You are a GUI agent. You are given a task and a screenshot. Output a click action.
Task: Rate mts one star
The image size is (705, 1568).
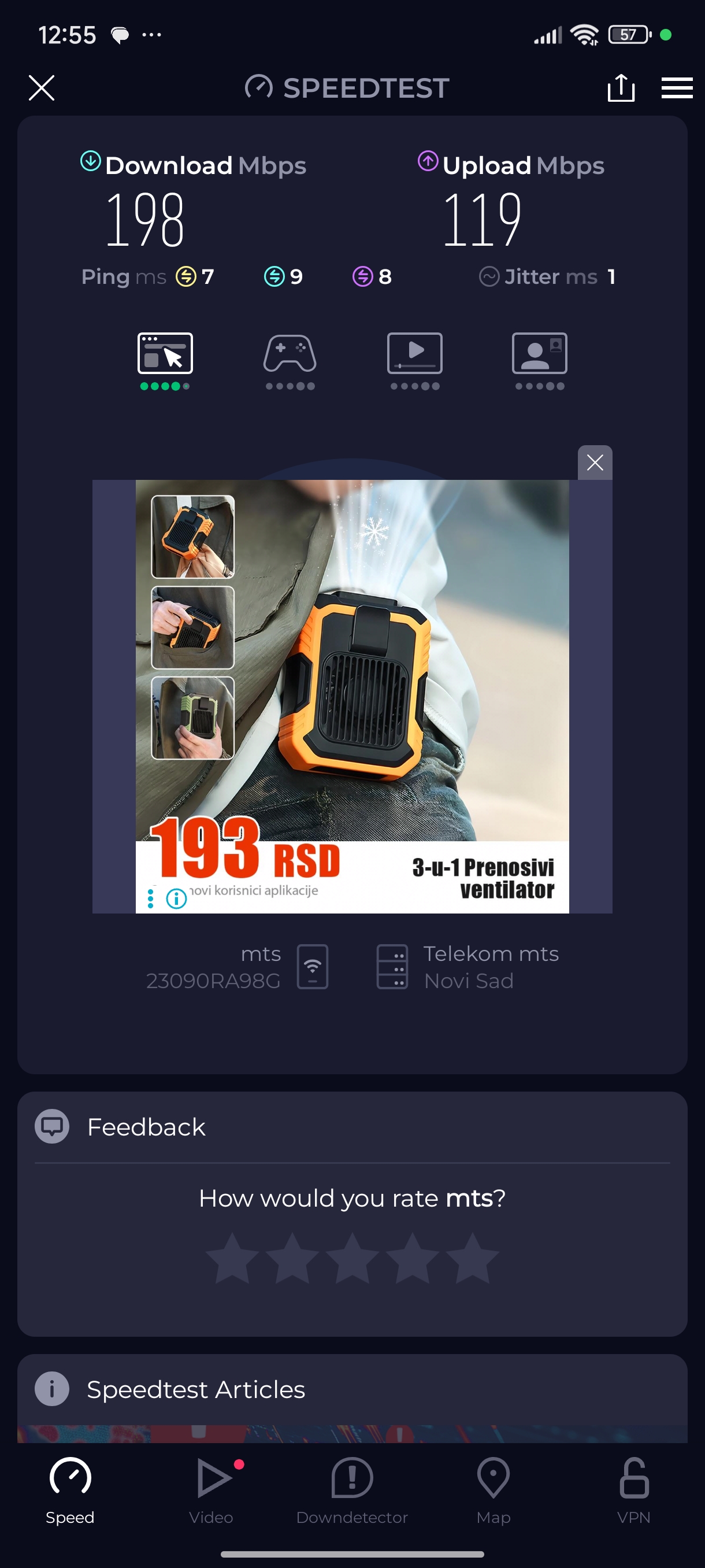[x=232, y=1258]
